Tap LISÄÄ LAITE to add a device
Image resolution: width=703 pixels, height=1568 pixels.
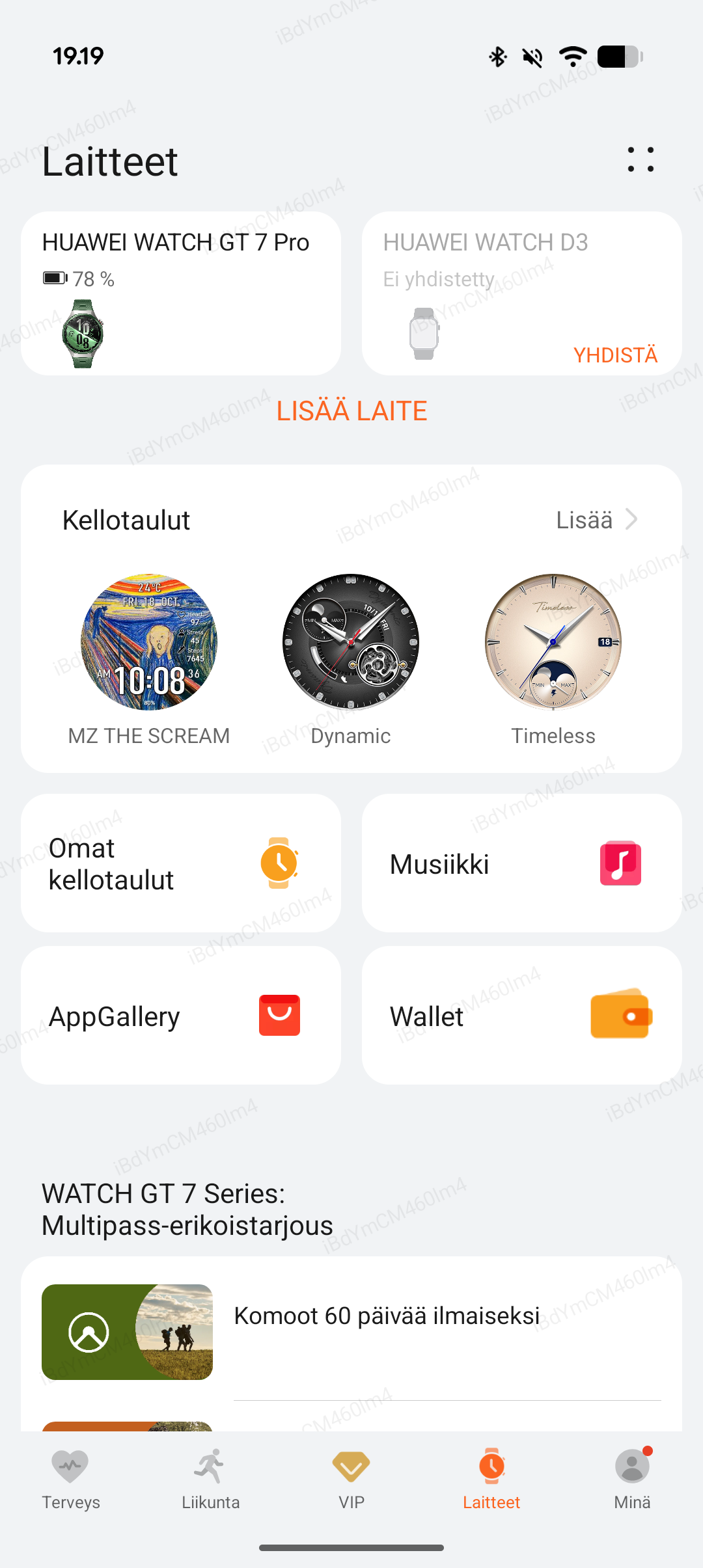point(351,411)
